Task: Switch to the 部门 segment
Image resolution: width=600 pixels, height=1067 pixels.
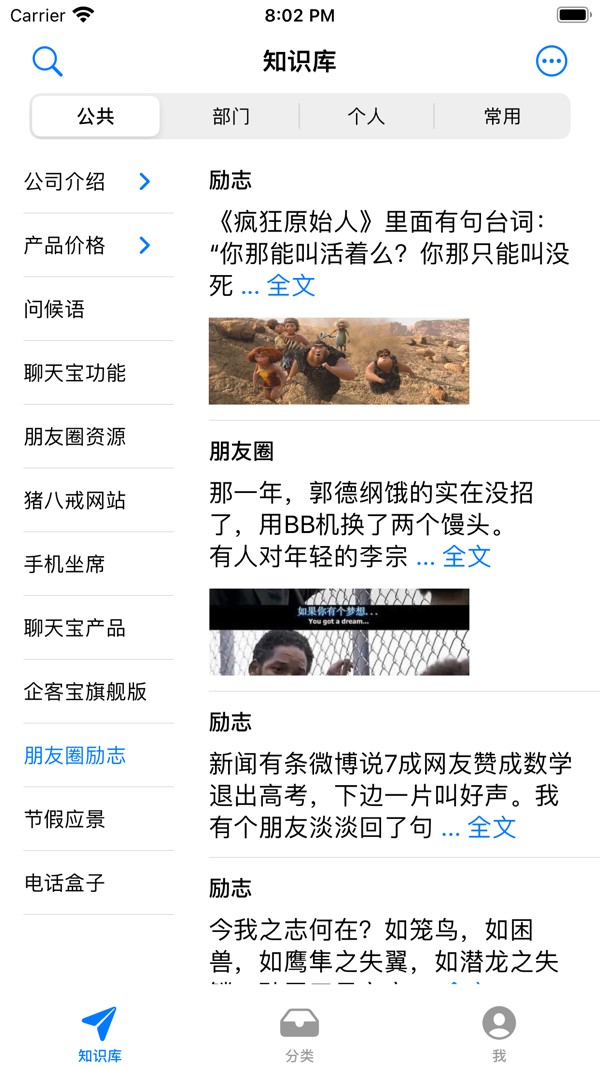Action: [231, 116]
